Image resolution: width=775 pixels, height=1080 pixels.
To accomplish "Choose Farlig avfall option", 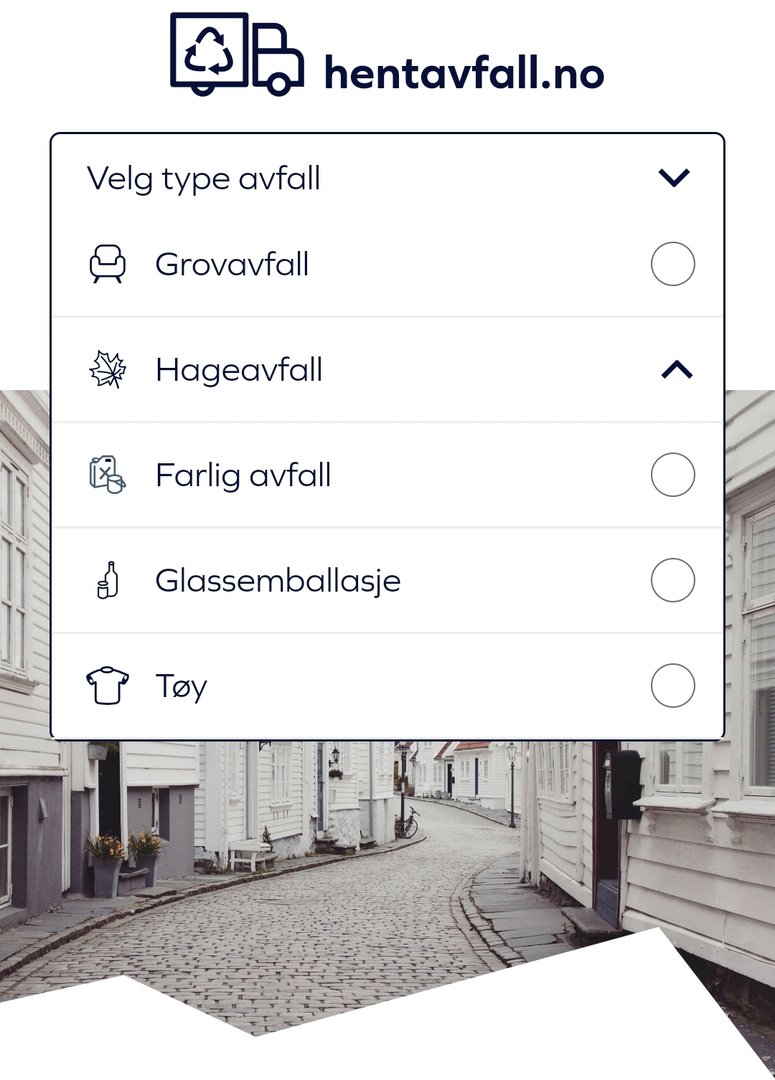I will pos(672,475).
